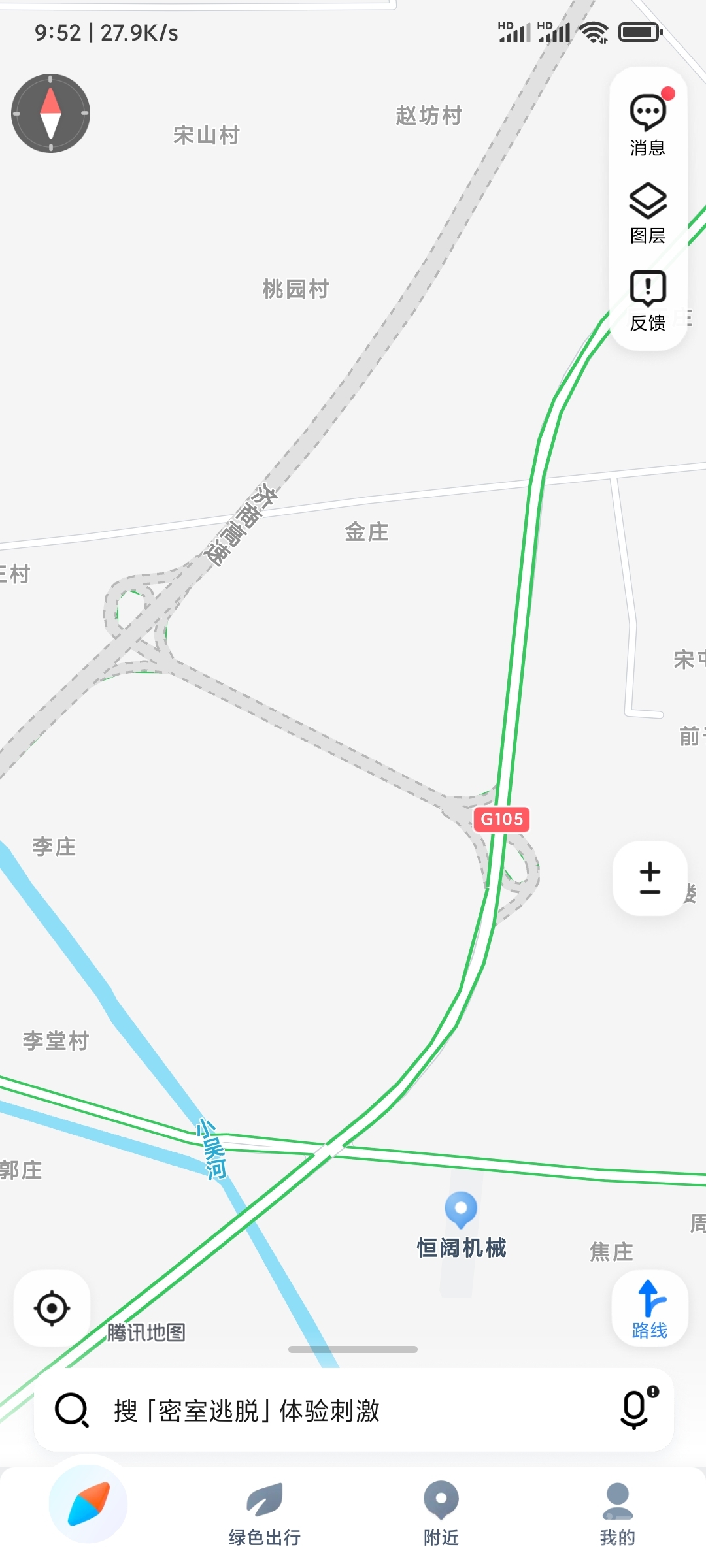Screen dimensions: 706x1568
Task: Open the 我的 profile tab
Action: [x=618, y=1516]
